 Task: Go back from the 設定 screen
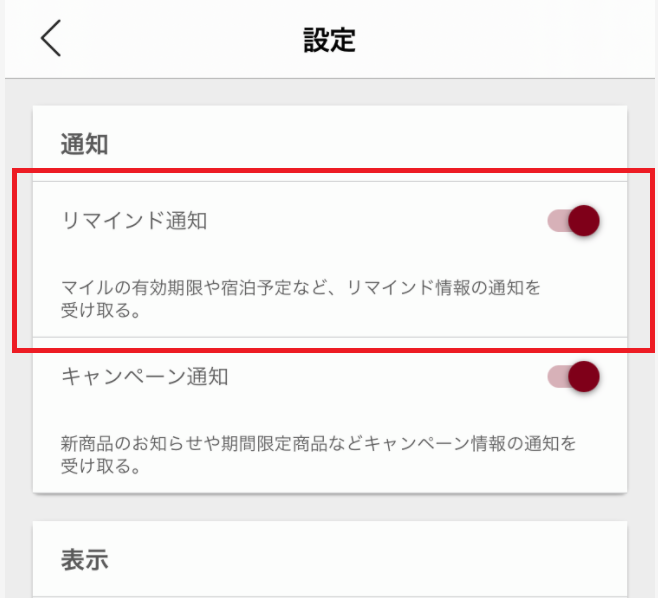pos(51,39)
